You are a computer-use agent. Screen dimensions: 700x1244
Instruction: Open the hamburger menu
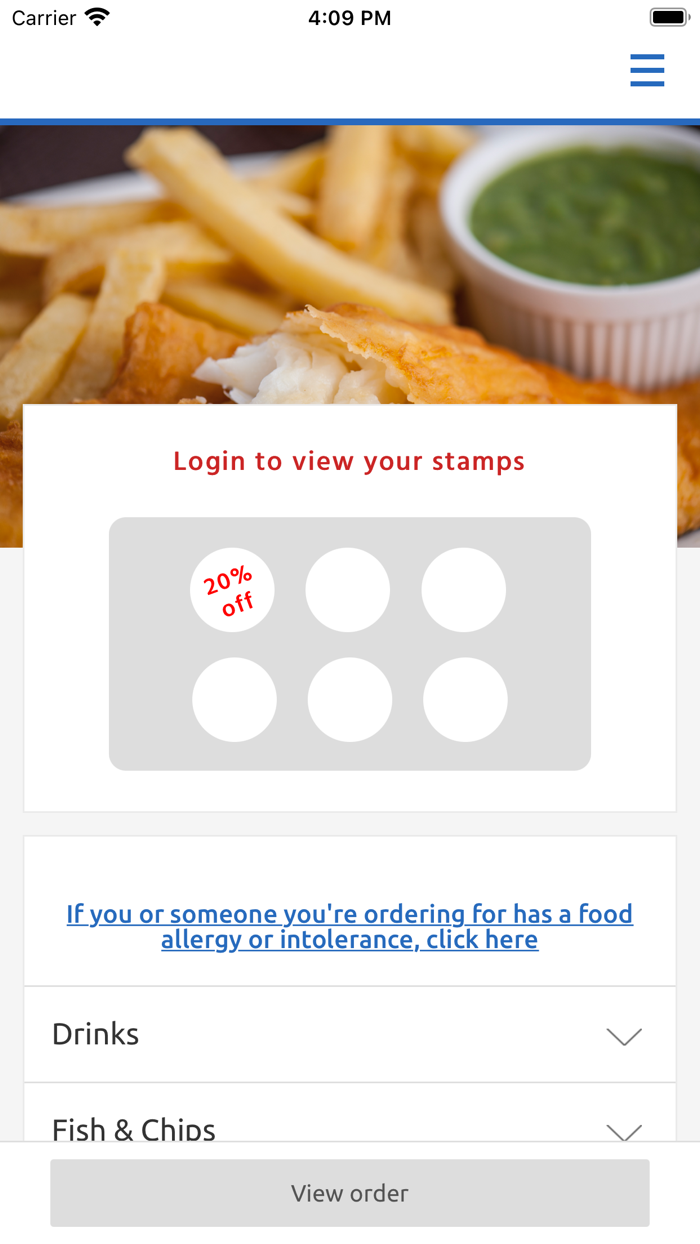pyautogui.click(x=647, y=71)
